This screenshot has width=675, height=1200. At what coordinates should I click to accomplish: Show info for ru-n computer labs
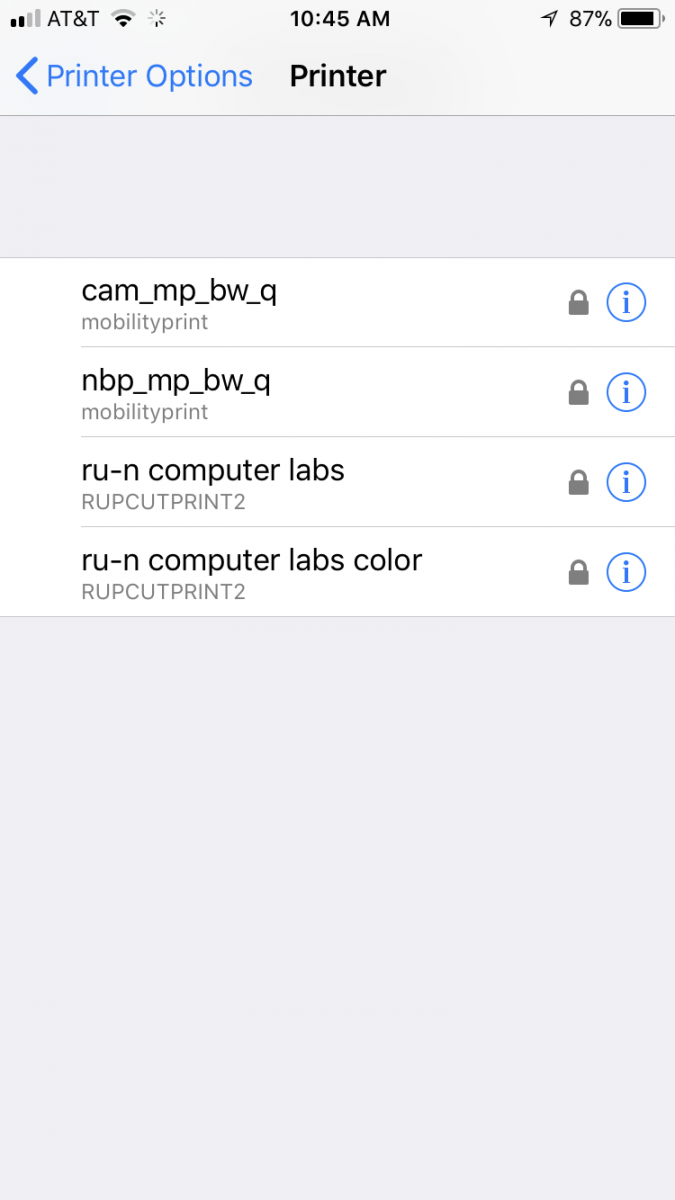(x=626, y=482)
